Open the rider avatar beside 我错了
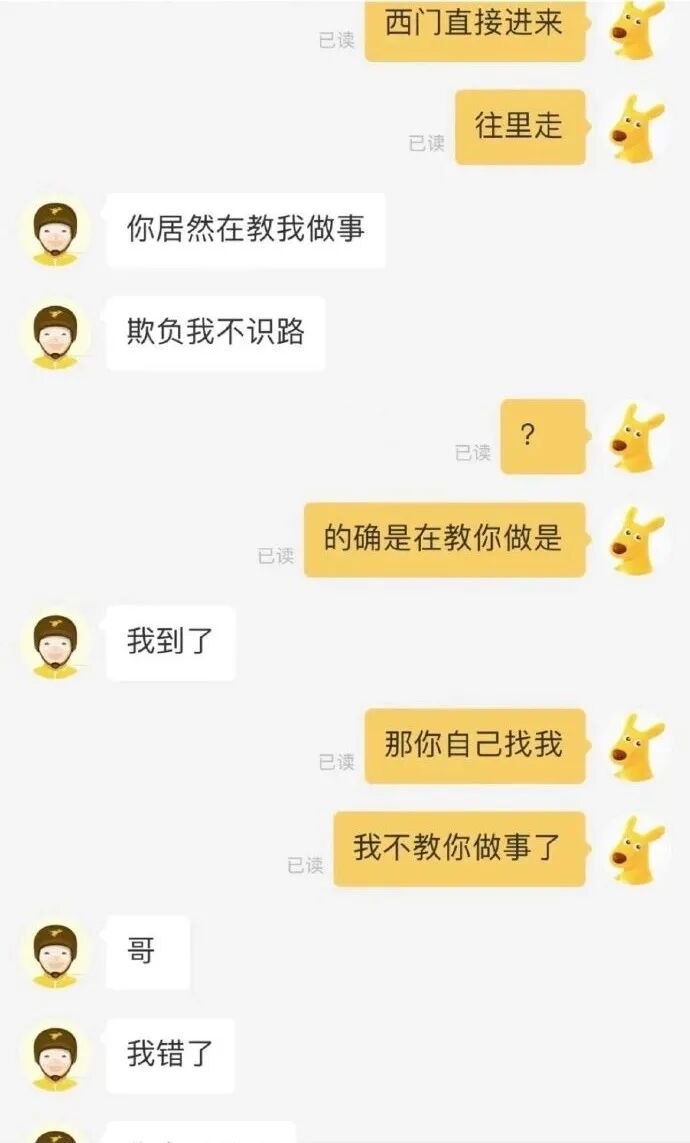This screenshot has height=1143, width=690. pyautogui.click(x=55, y=1056)
